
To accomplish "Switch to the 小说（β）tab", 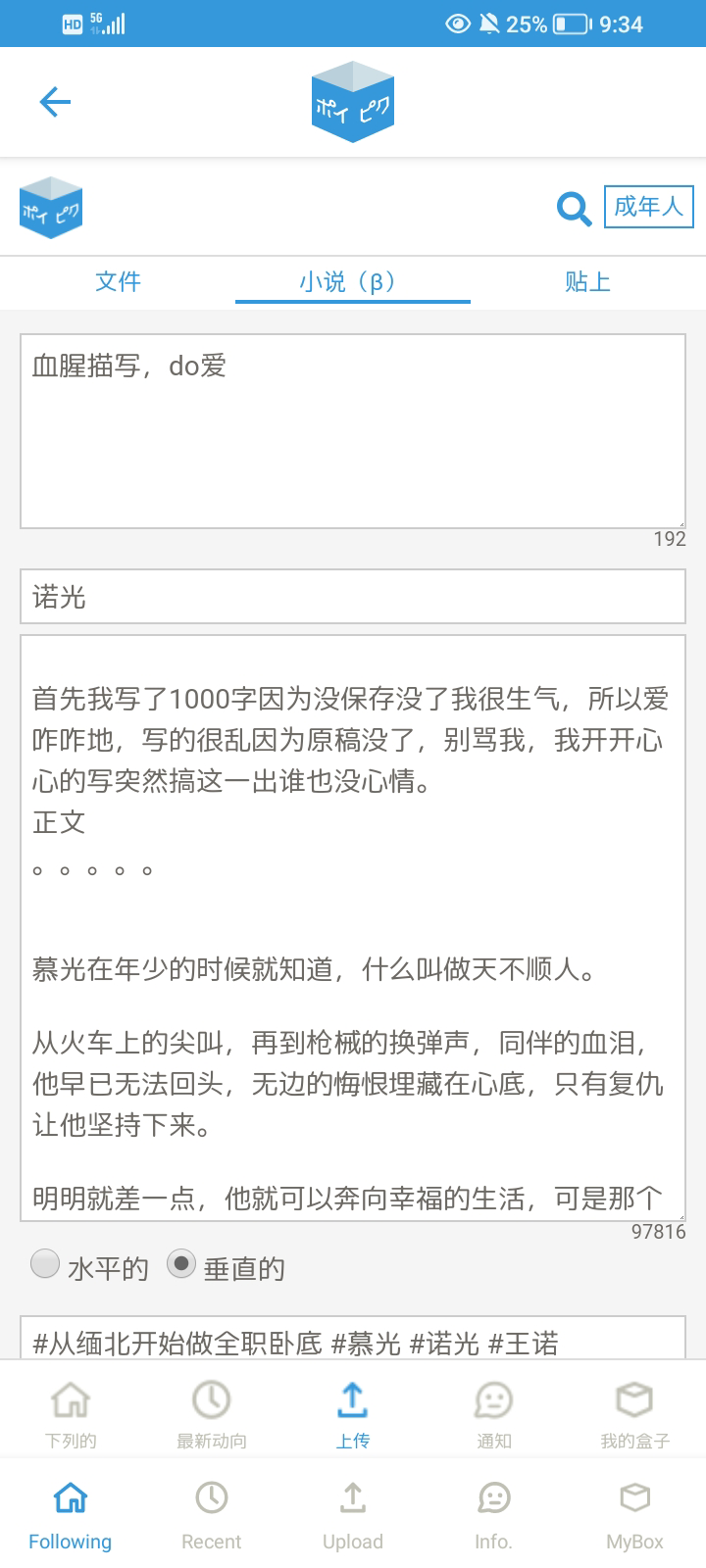I will click(x=352, y=282).
